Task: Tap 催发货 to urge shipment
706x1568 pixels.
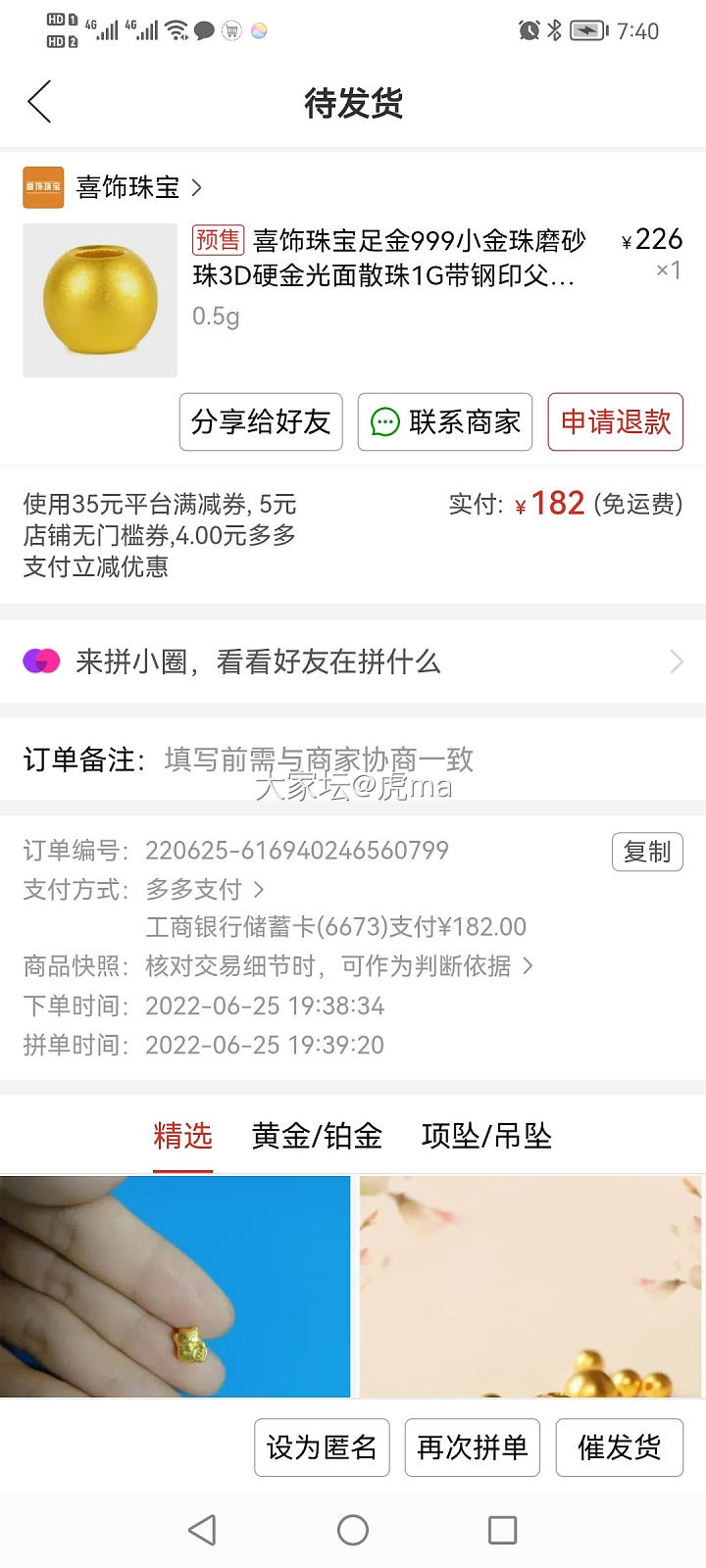Action: [620, 1447]
